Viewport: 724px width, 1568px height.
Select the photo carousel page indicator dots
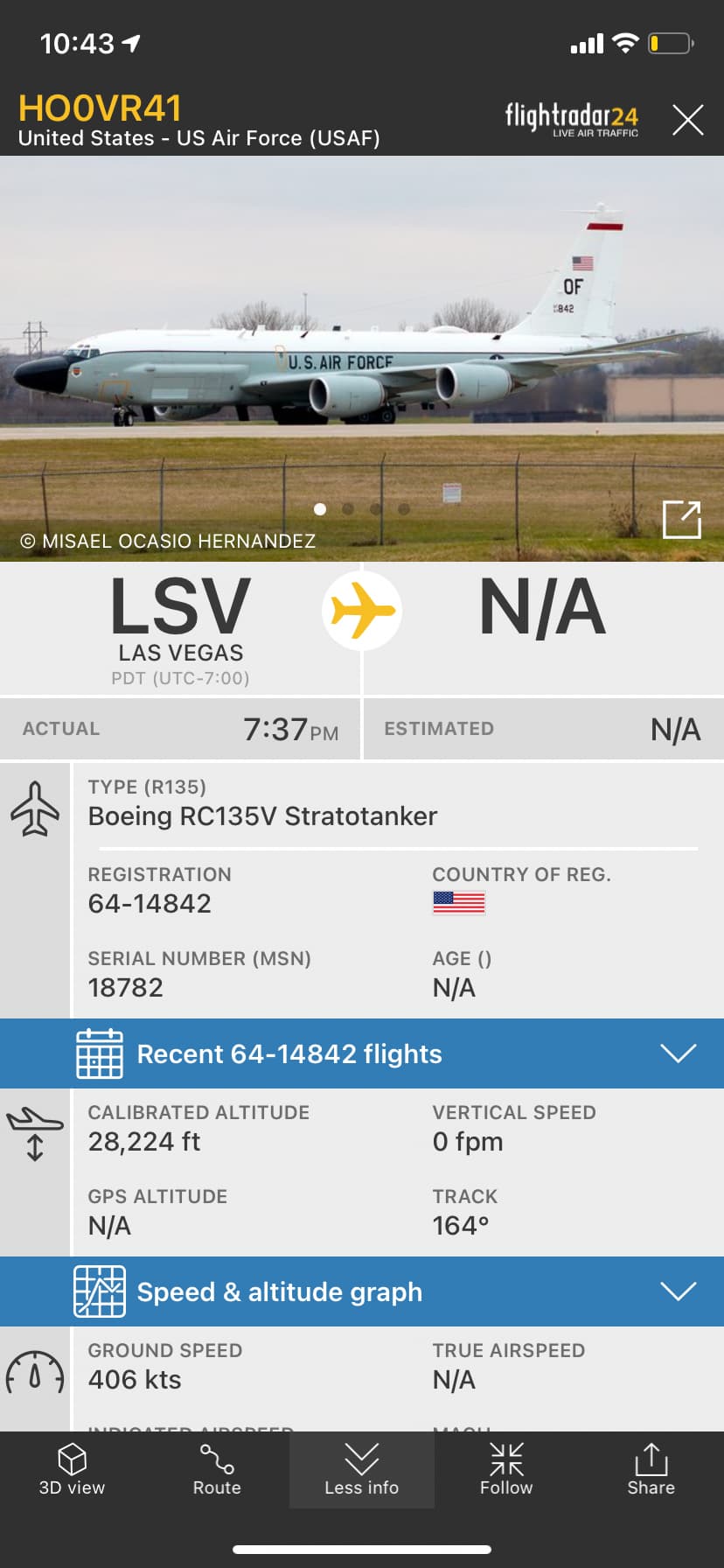[x=361, y=508]
